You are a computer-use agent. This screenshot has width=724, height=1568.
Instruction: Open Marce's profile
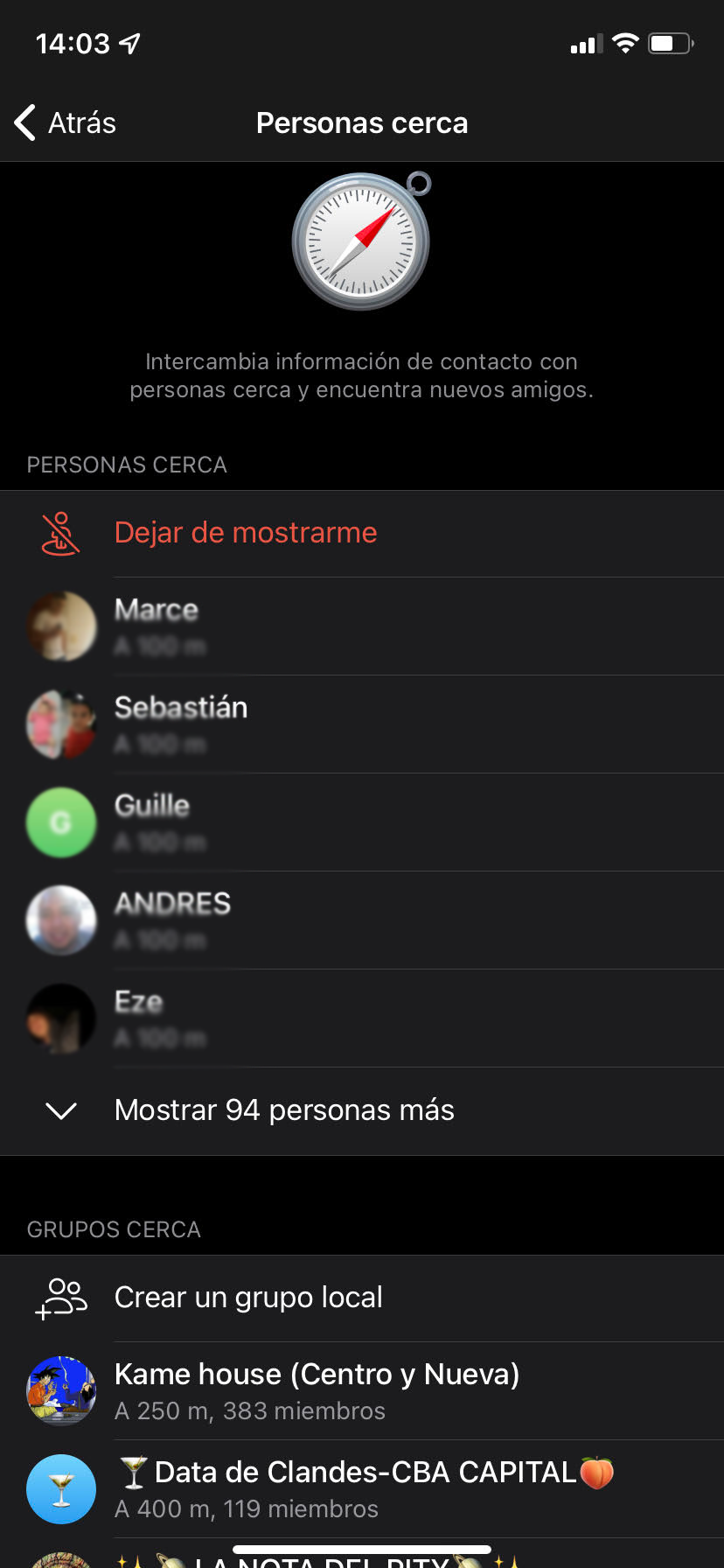(x=157, y=626)
